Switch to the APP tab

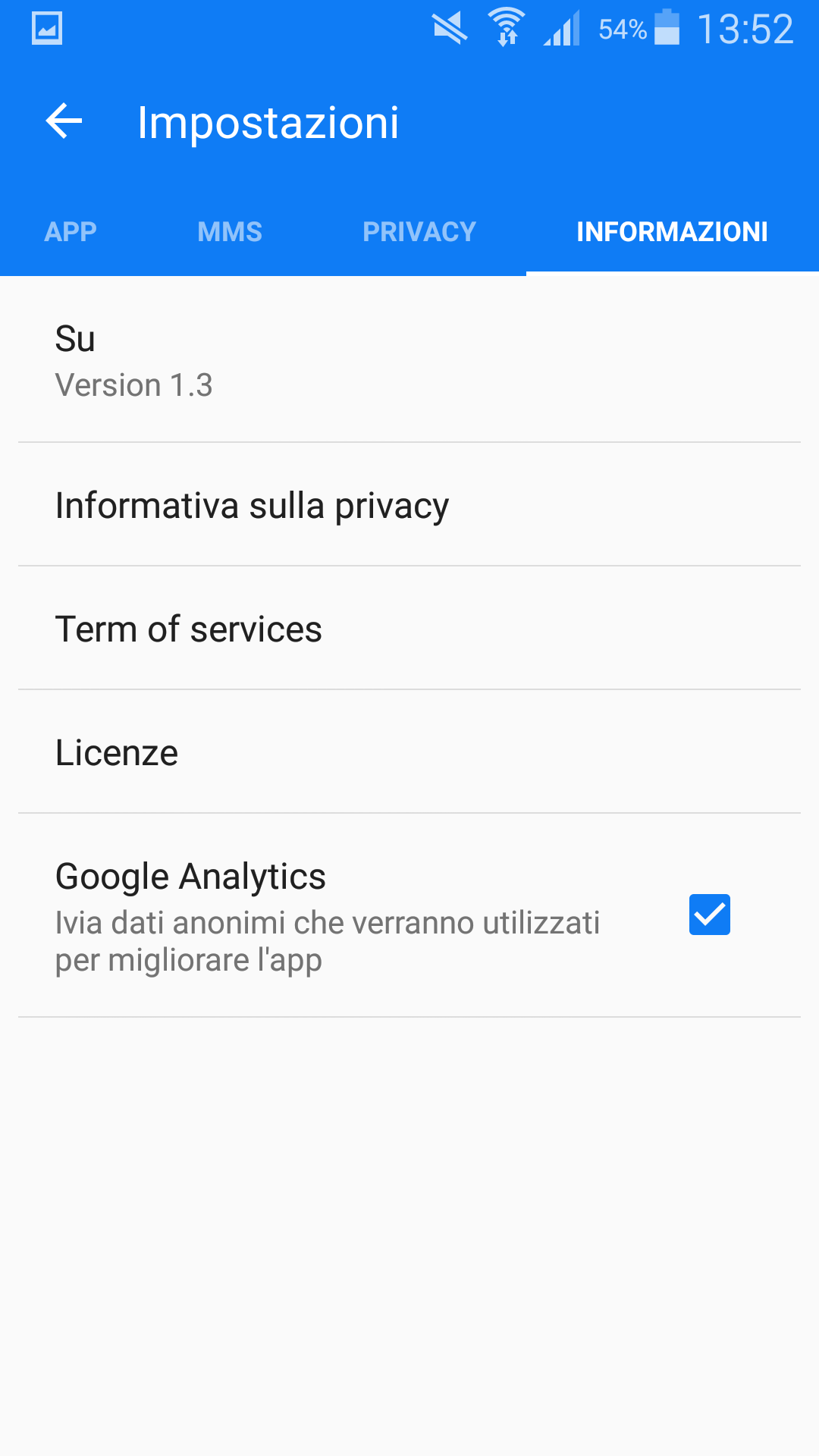(71, 231)
